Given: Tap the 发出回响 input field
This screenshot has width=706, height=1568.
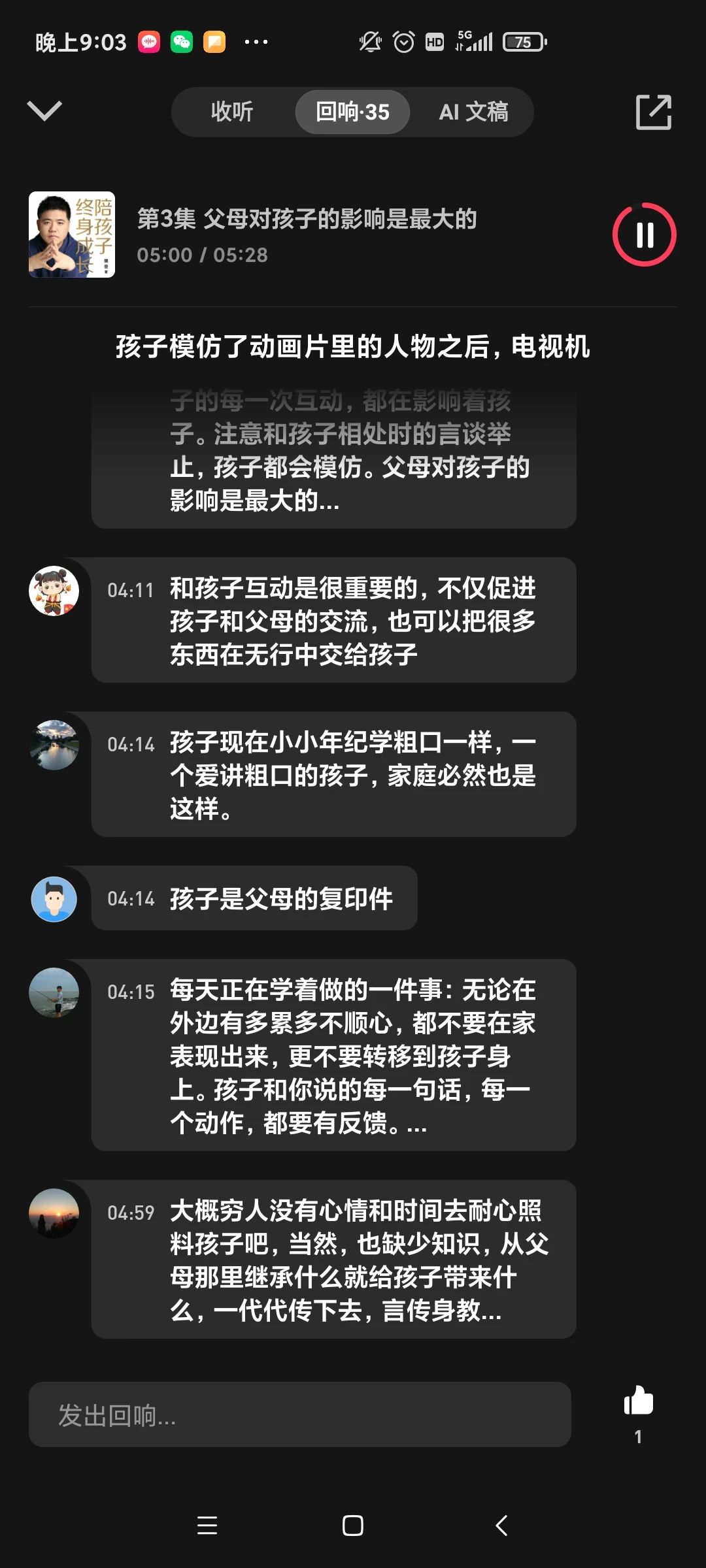Looking at the screenshot, I should (x=299, y=1414).
